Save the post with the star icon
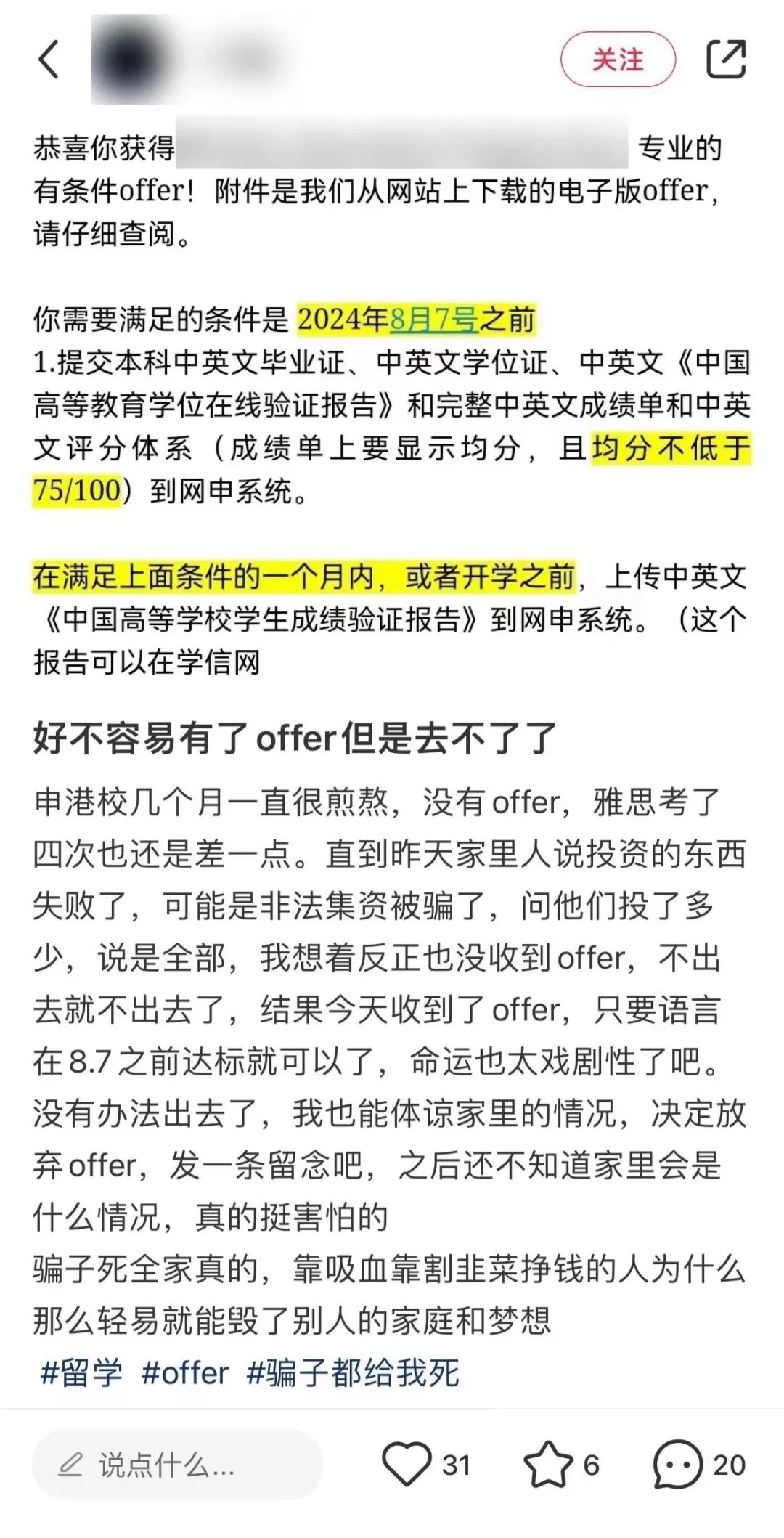784x1538 pixels. pyautogui.click(x=548, y=1464)
